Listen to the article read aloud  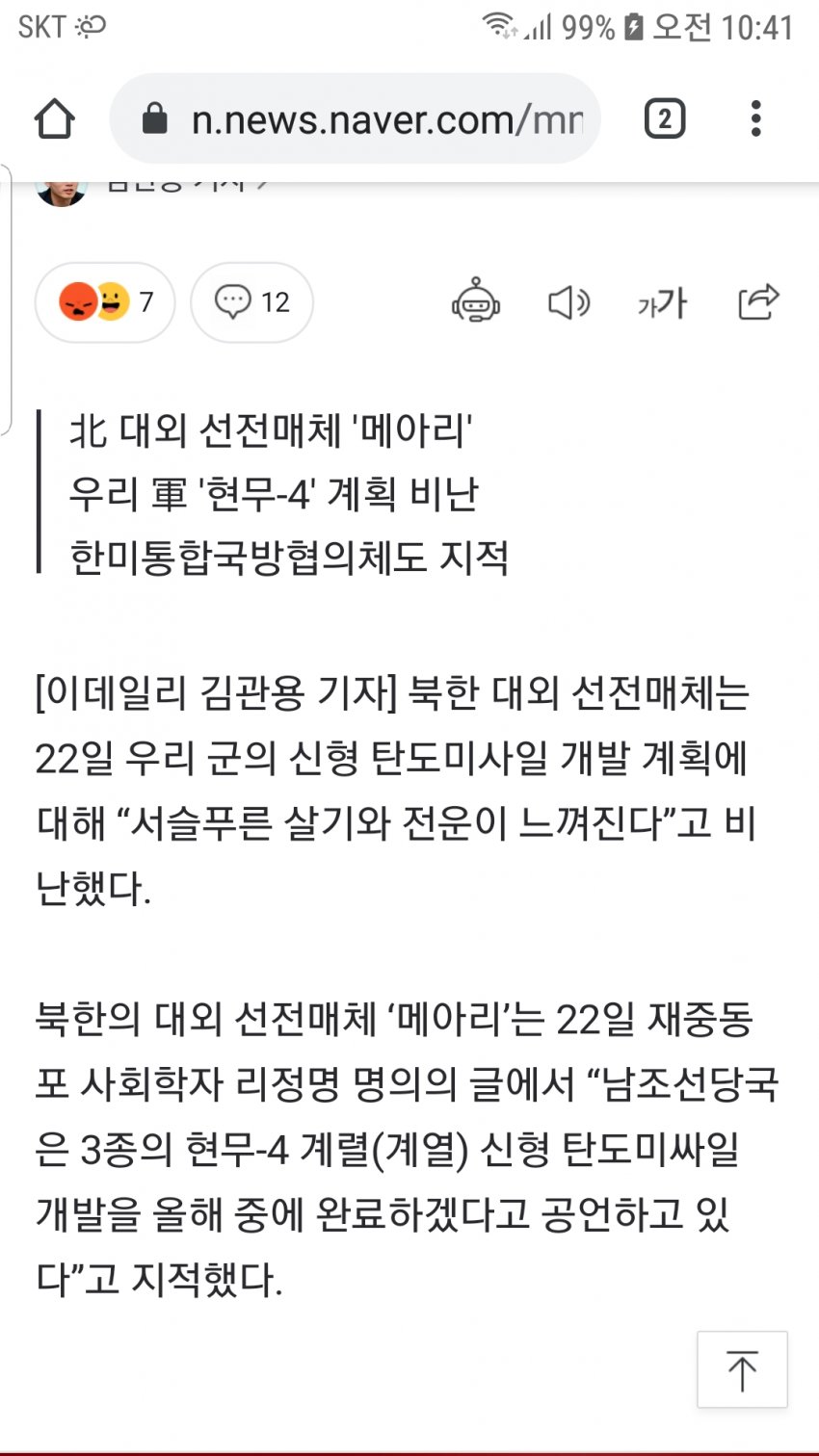(568, 302)
